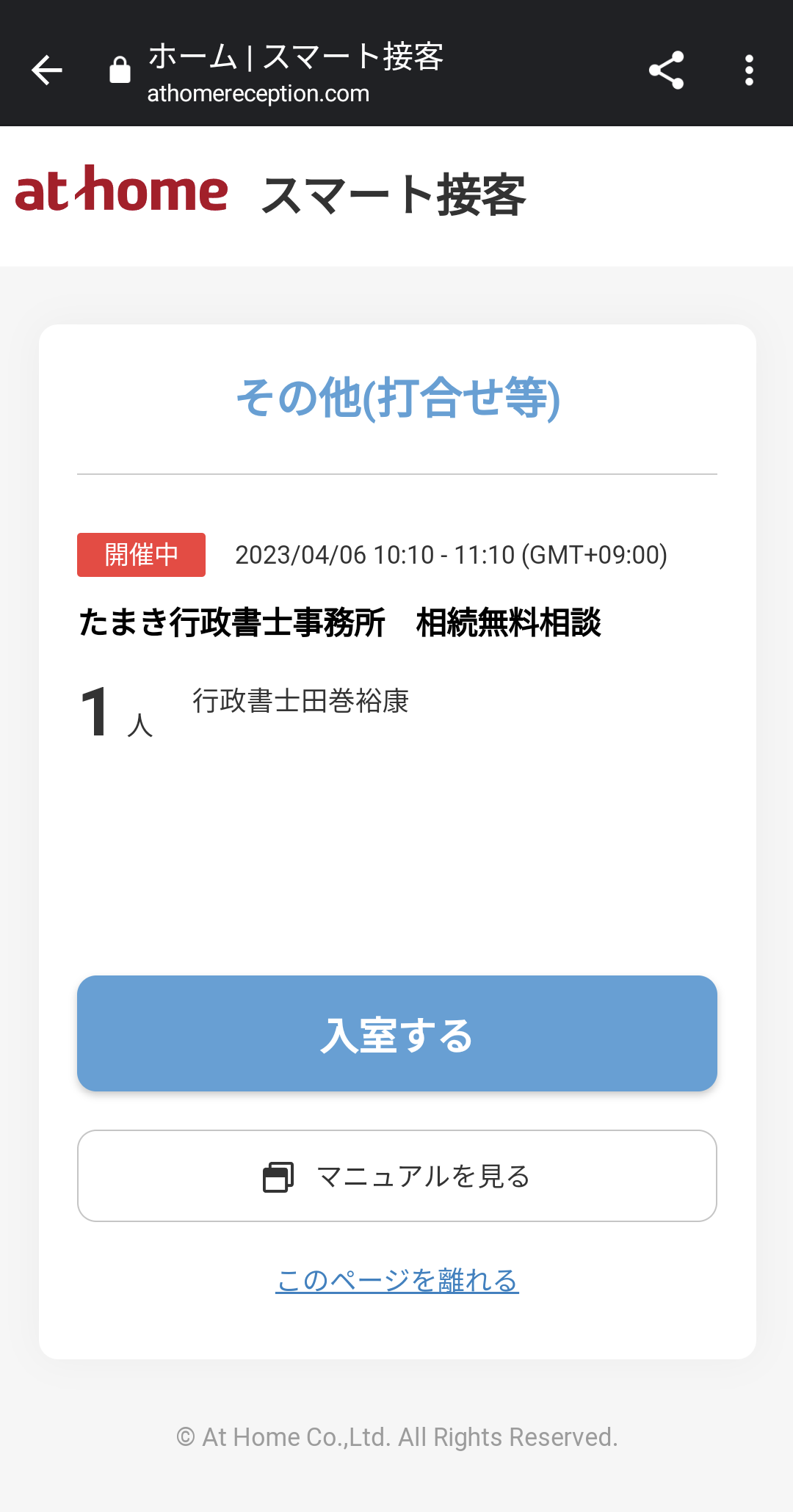Viewport: 793px width, 1512px height.
Task: View site security info via lock icon
Action: [x=120, y=70]
